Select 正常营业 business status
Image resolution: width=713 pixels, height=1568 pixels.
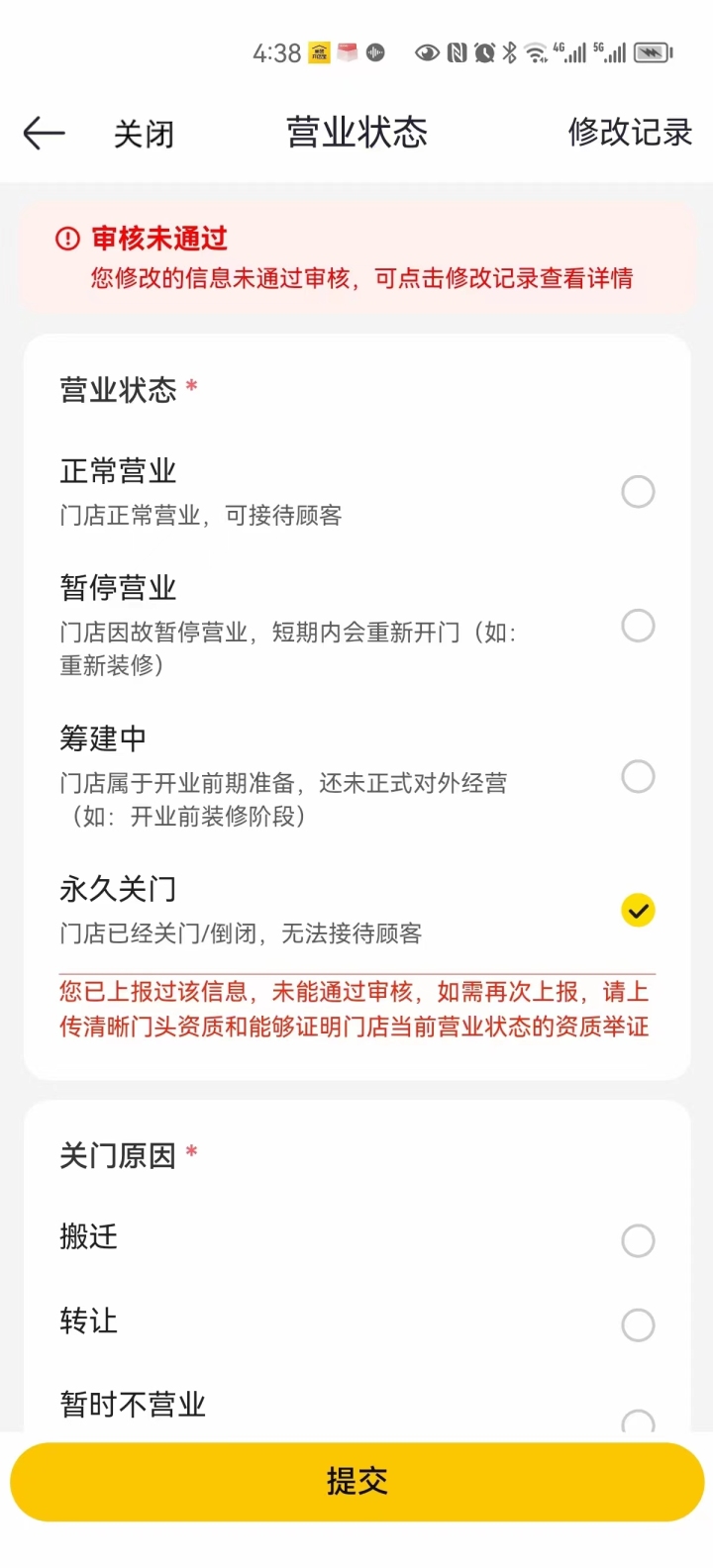(x=356, y=491)
